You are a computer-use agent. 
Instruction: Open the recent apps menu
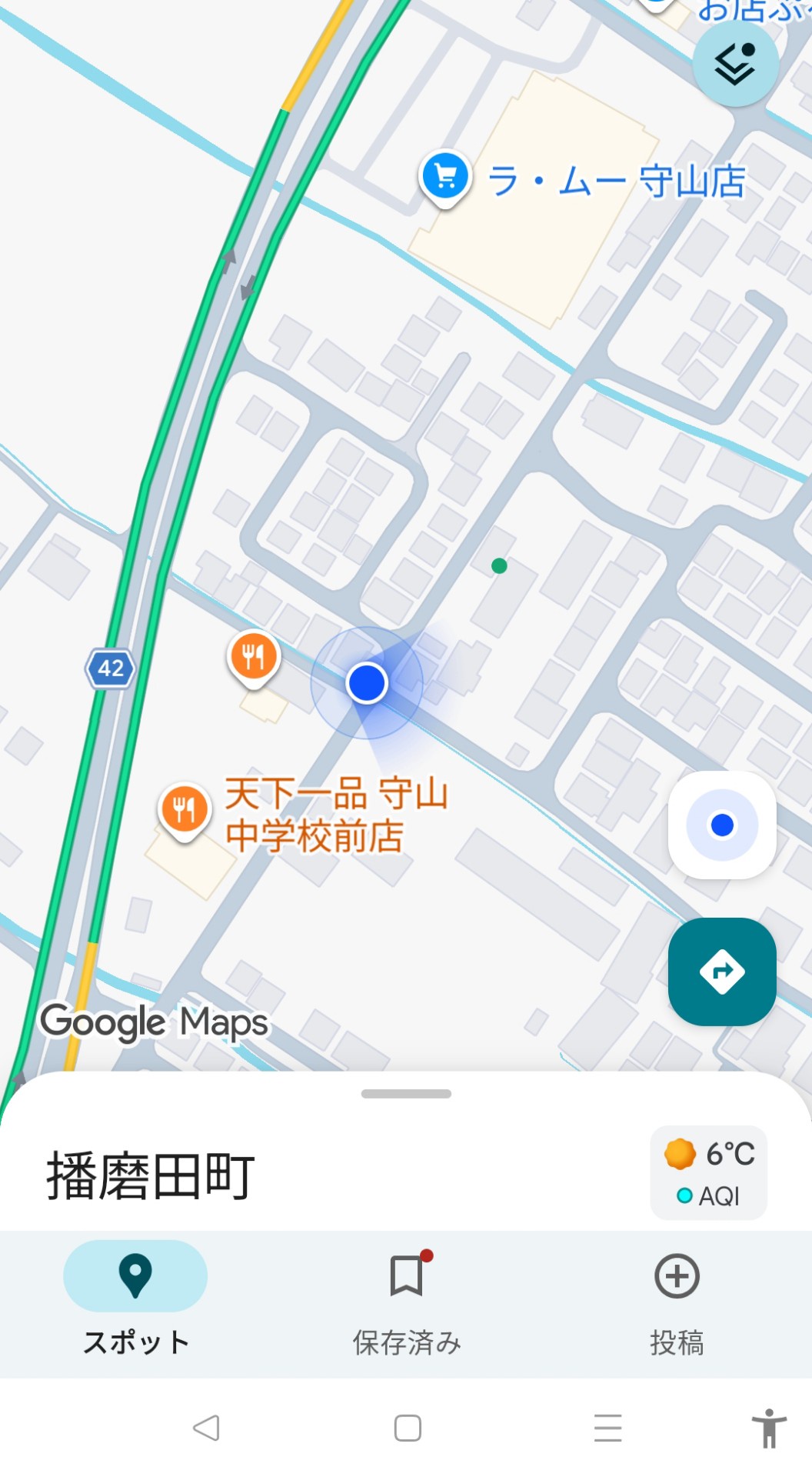(x=607, y=1428)
